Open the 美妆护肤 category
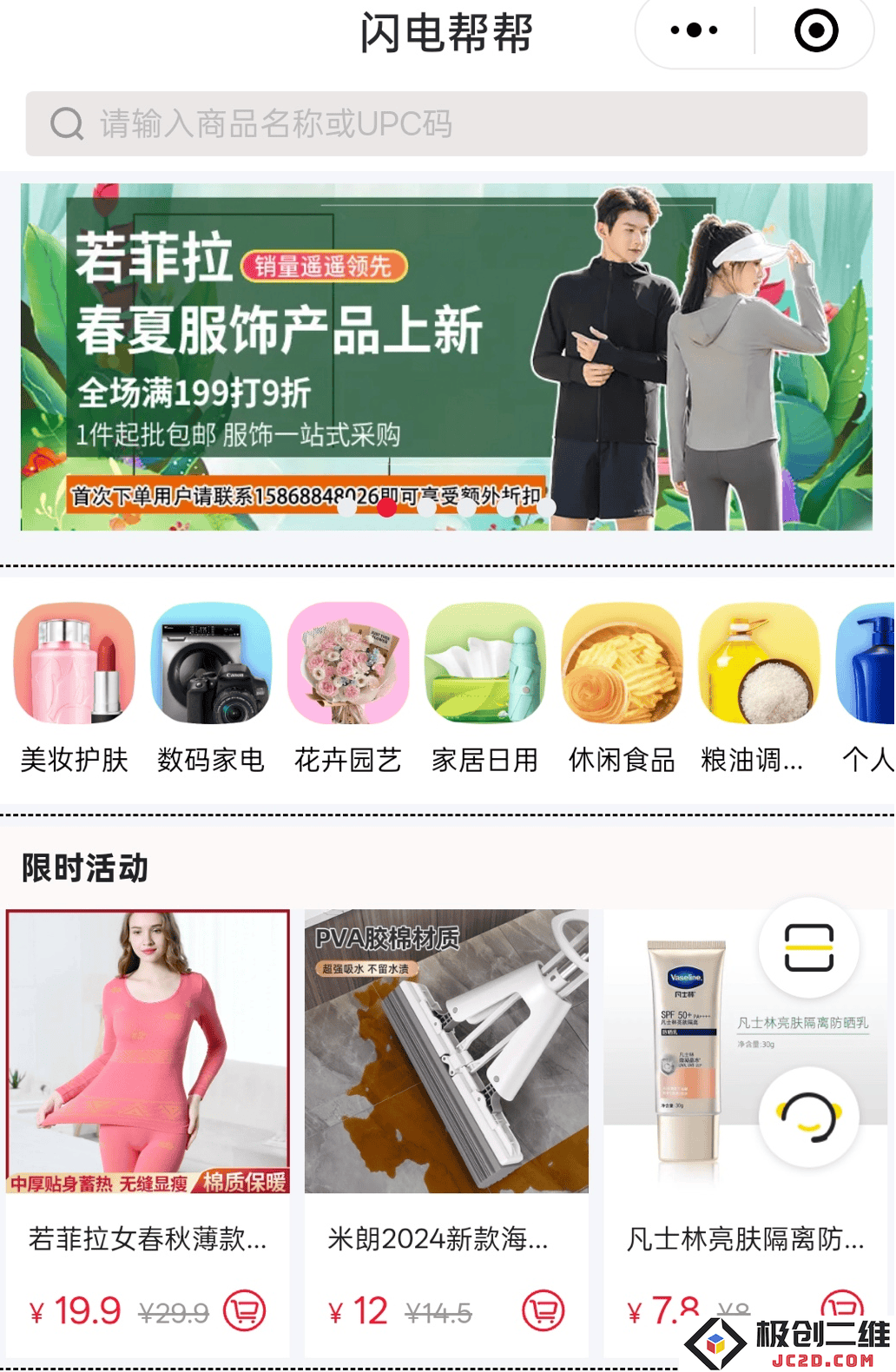This screenshot has height=1372, width=896. pyautogui.click(x=75, y=687)
